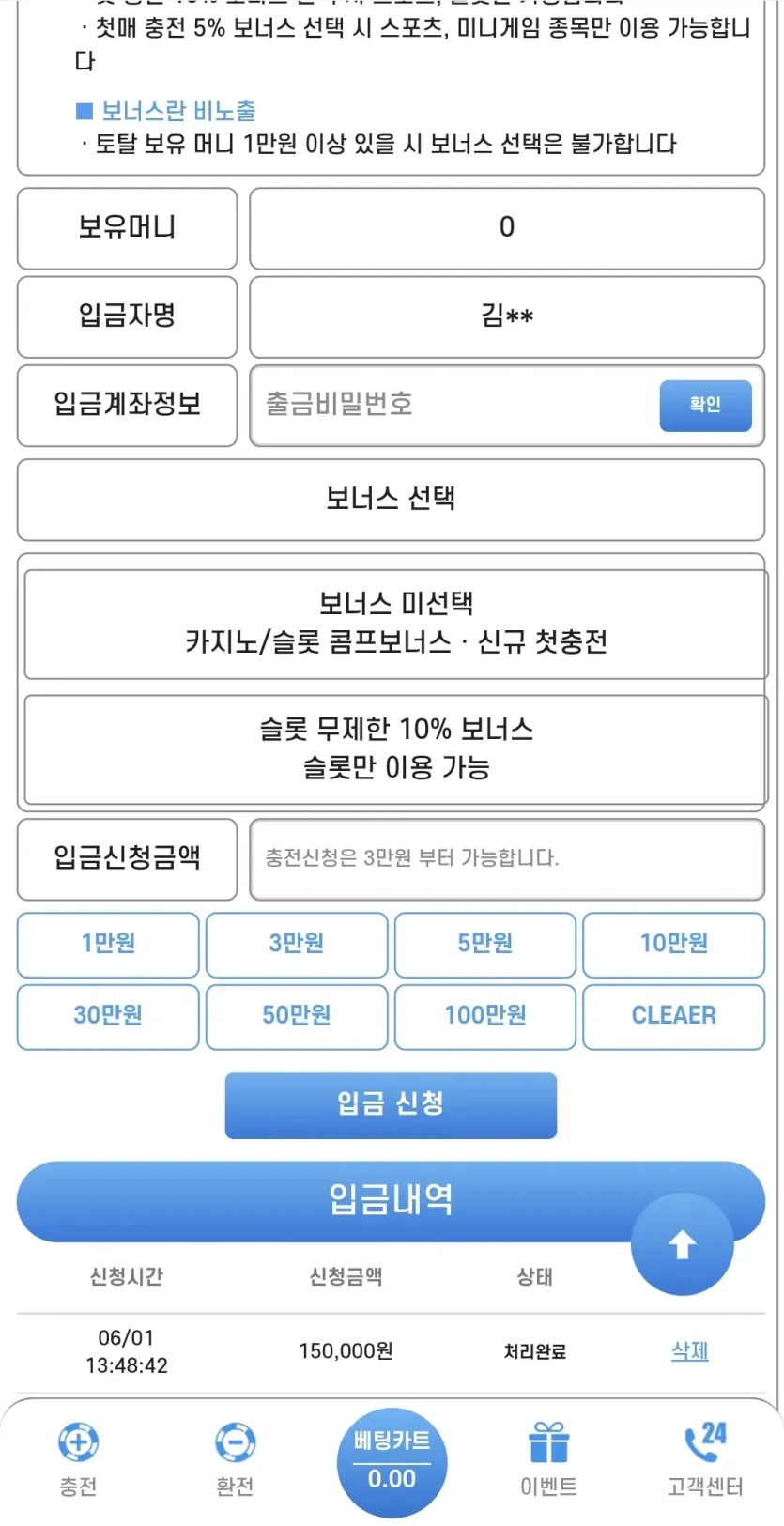
Task: Choose 슬롯 무제한 10% 보너스 option
Action: [395, 749]
